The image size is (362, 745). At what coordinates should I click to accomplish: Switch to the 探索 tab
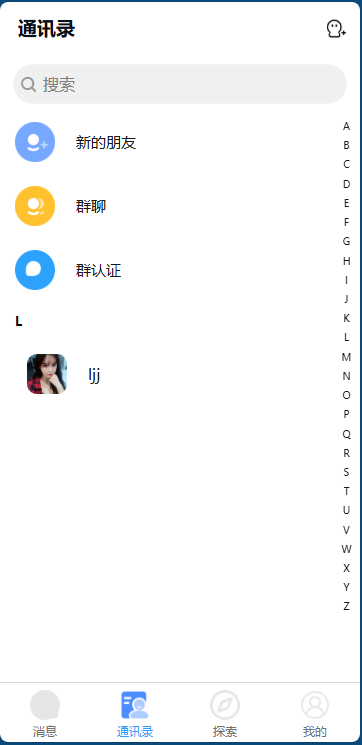point(225,714)
